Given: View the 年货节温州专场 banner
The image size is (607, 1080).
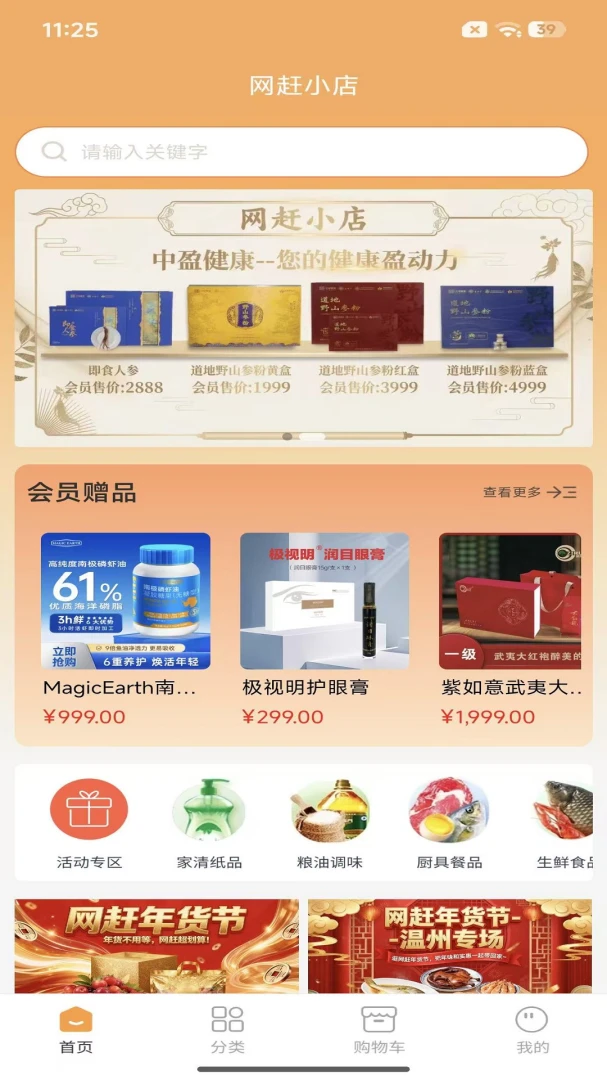Looking at the screenshot, I should (x=450, y=946).
